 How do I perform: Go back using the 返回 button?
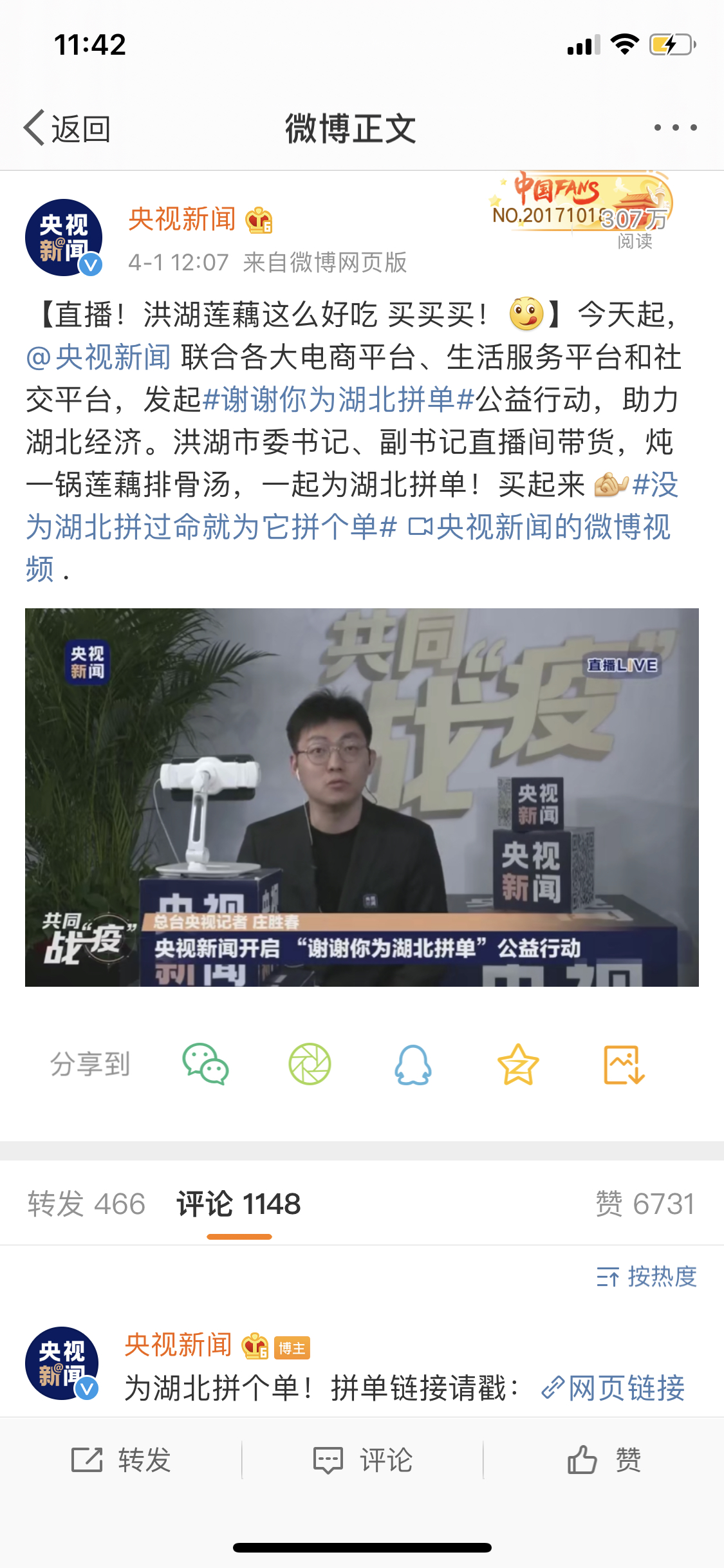[x=67, y=128]
